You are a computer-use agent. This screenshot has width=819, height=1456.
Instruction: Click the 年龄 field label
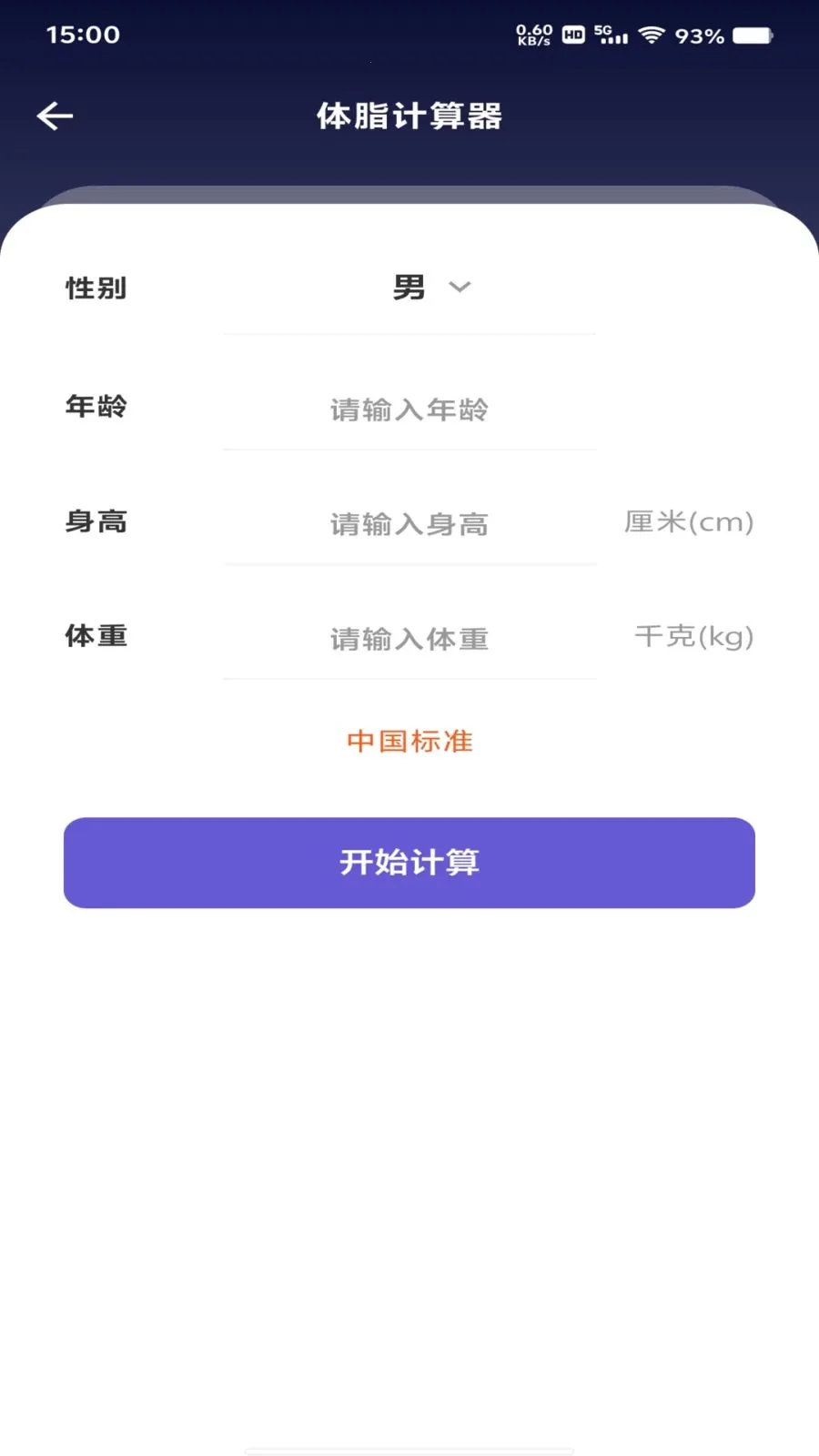[x=96, y=408]
